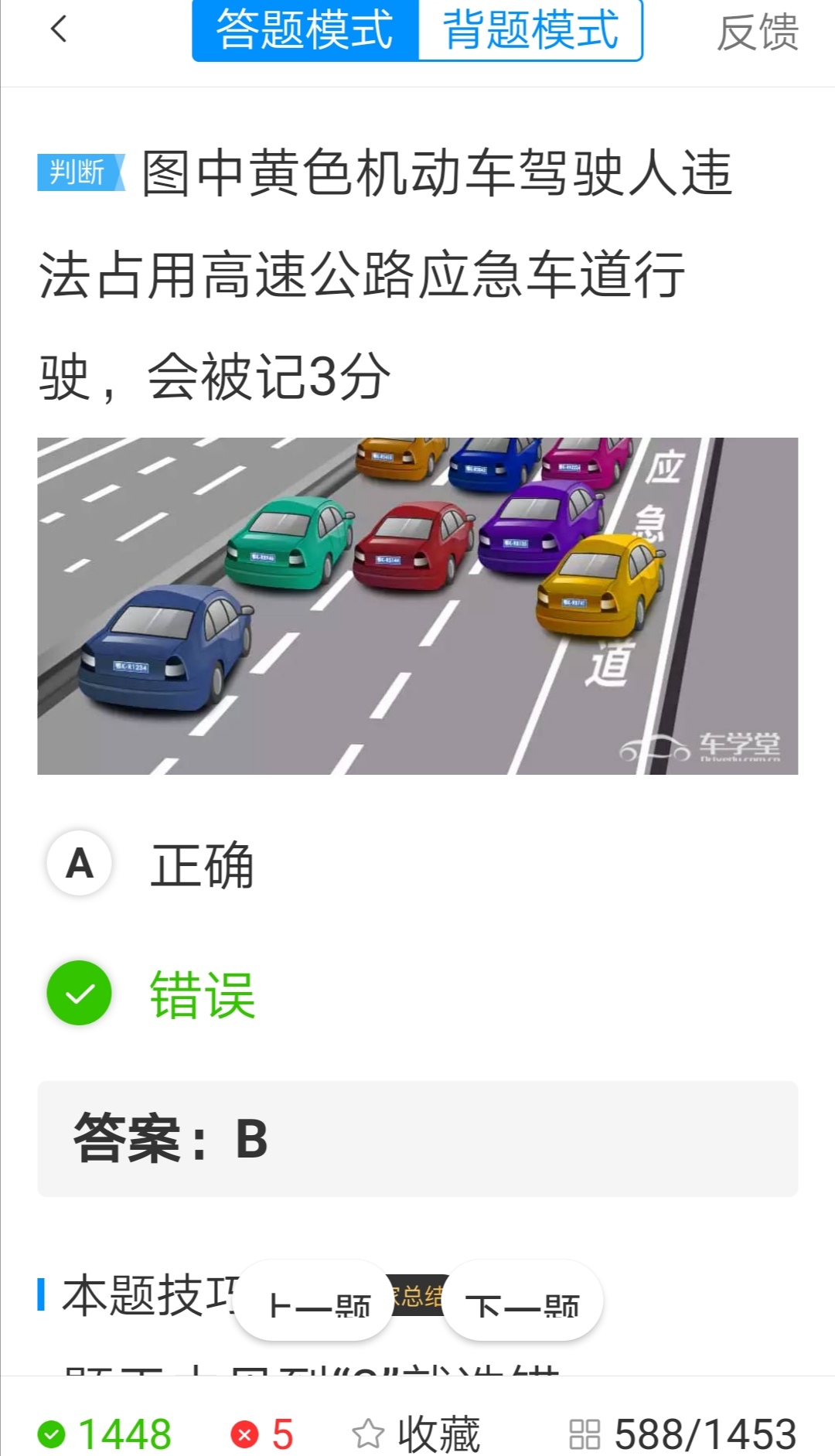Click the highway emergency-lane illustration
The height and width of the screenshot is (1456, 835).
click(x=417, y=605)
